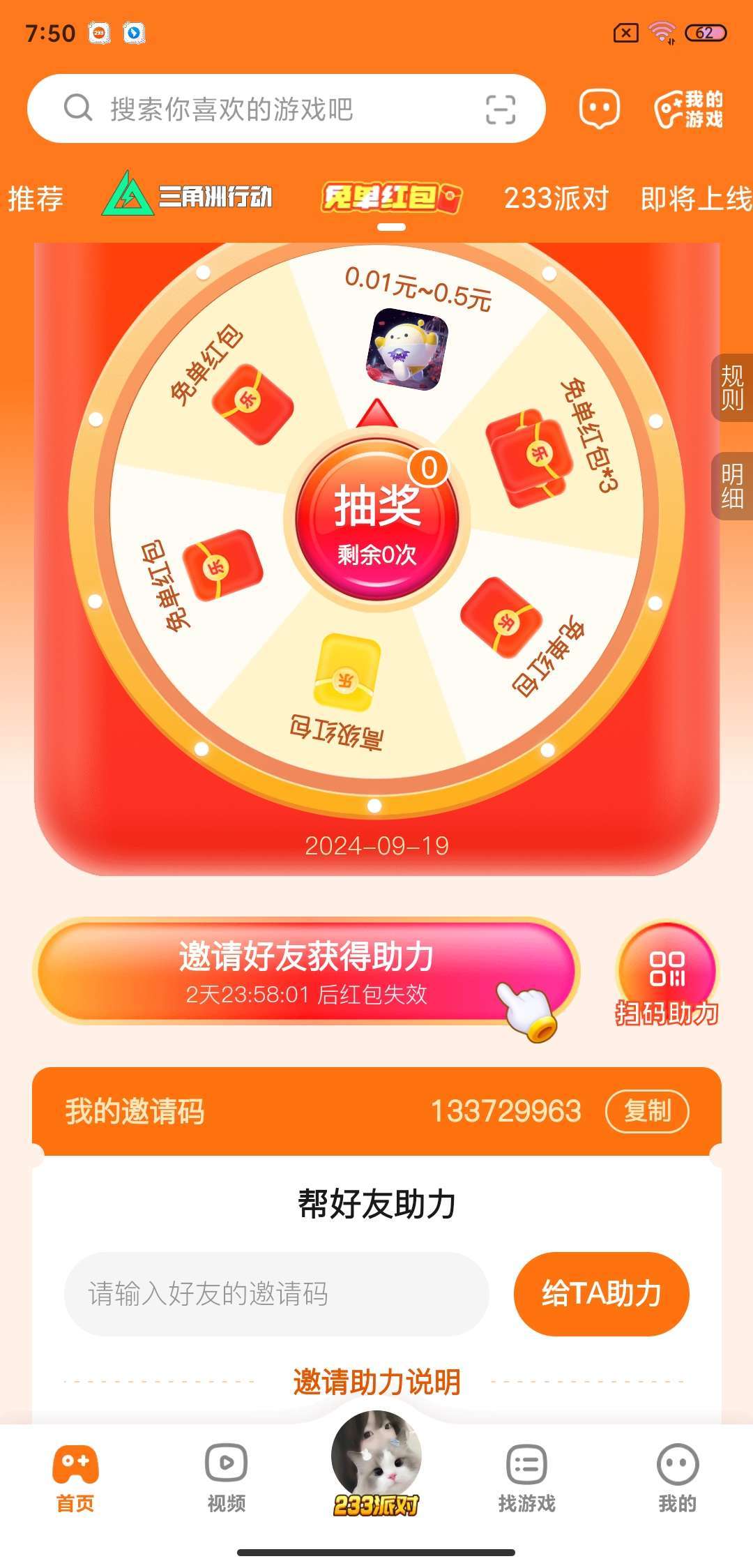The image size is (753, 1568).
Task: Open the messages chat icon
Action: click(600, 110)
